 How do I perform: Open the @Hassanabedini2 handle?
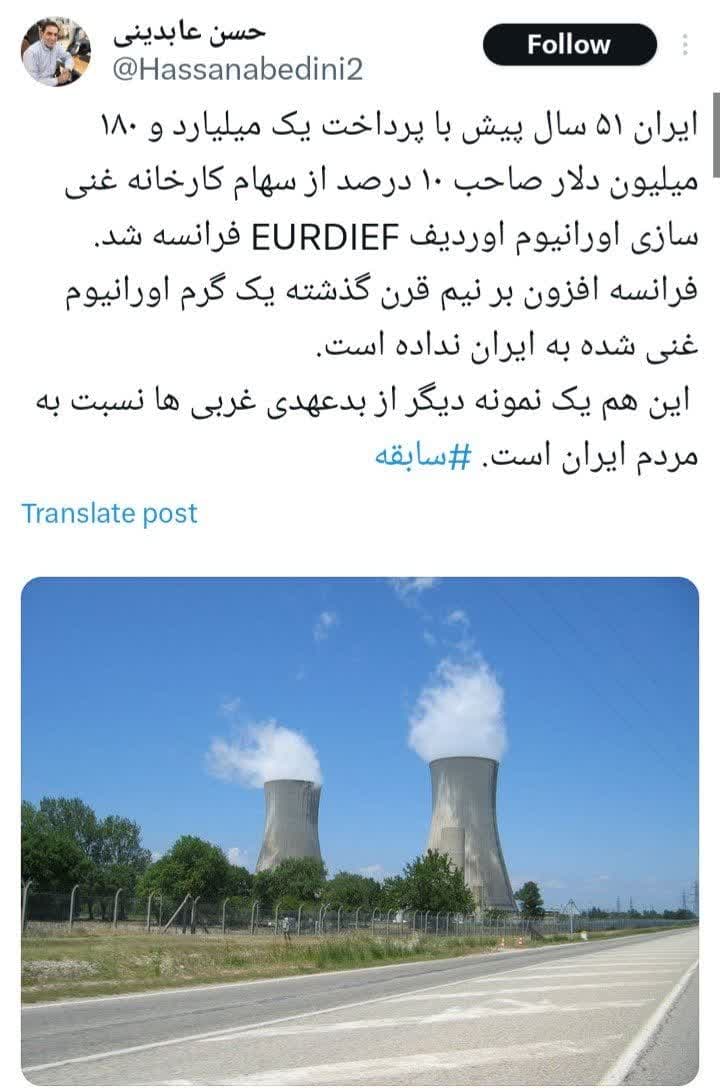click(x=236, y=69)
